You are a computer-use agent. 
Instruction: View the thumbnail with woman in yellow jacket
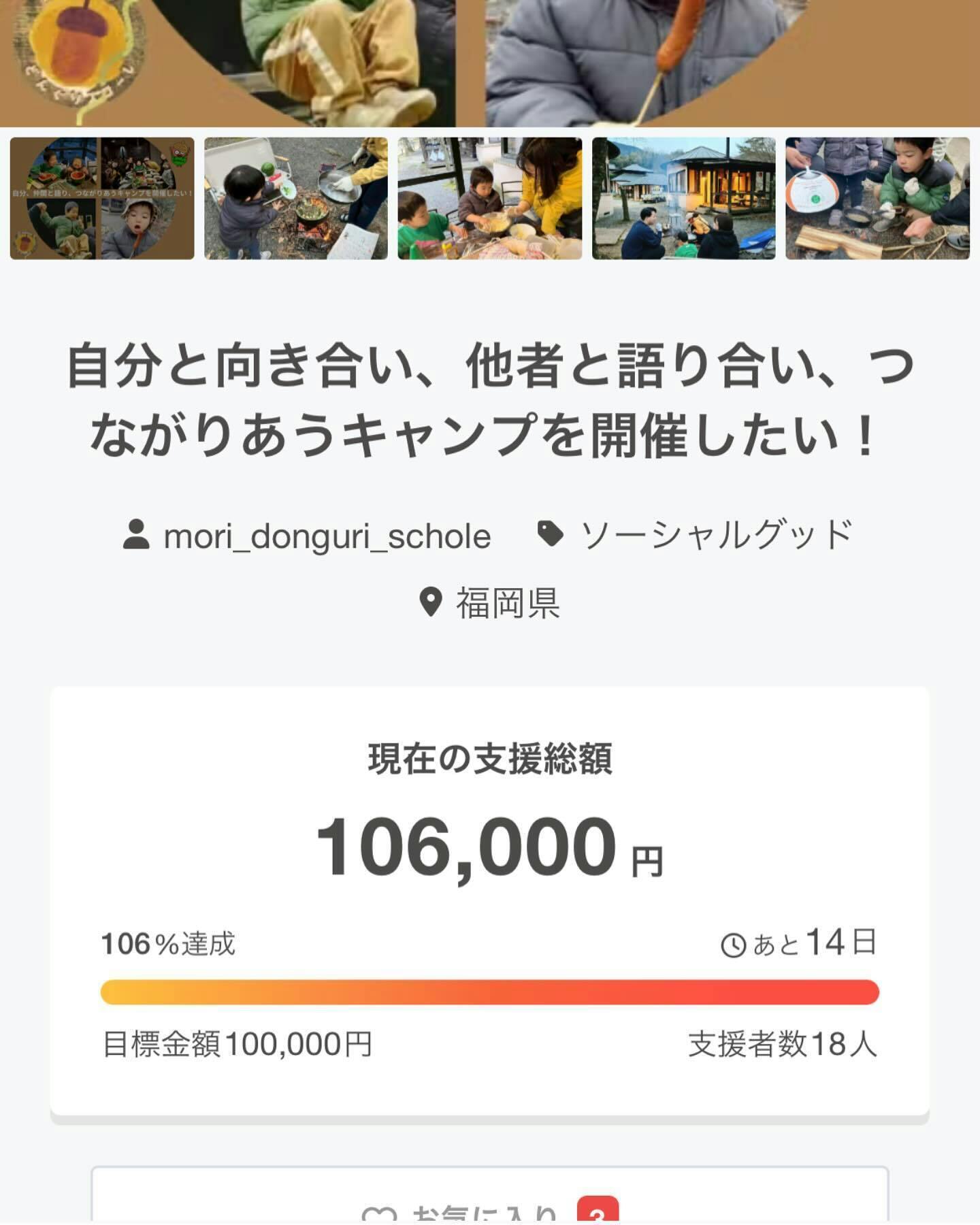tap(490, 198)
